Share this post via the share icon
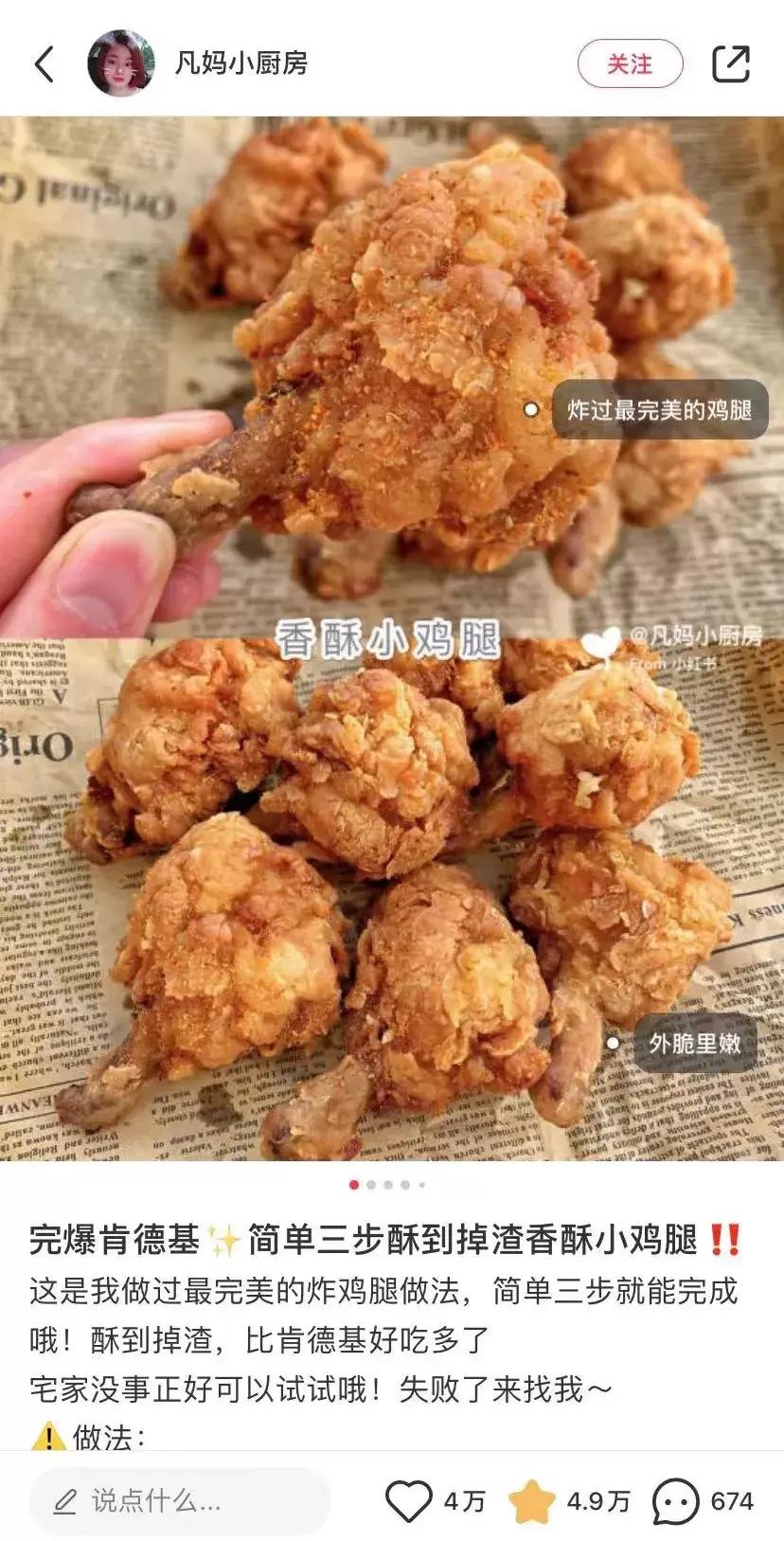The width and height of the screenshot is (784, 1541). [730, 63]
